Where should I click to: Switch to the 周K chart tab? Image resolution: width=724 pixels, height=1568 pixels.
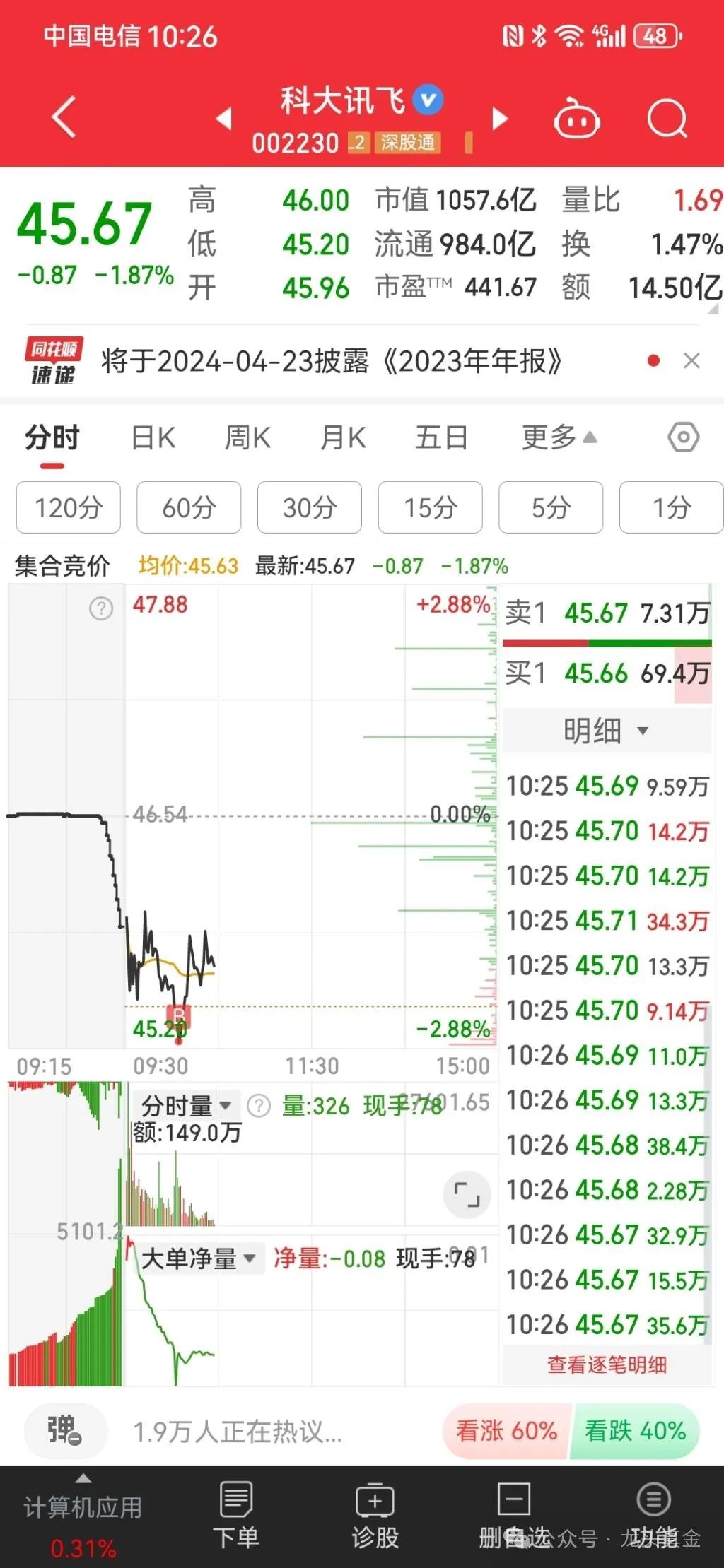247,438
